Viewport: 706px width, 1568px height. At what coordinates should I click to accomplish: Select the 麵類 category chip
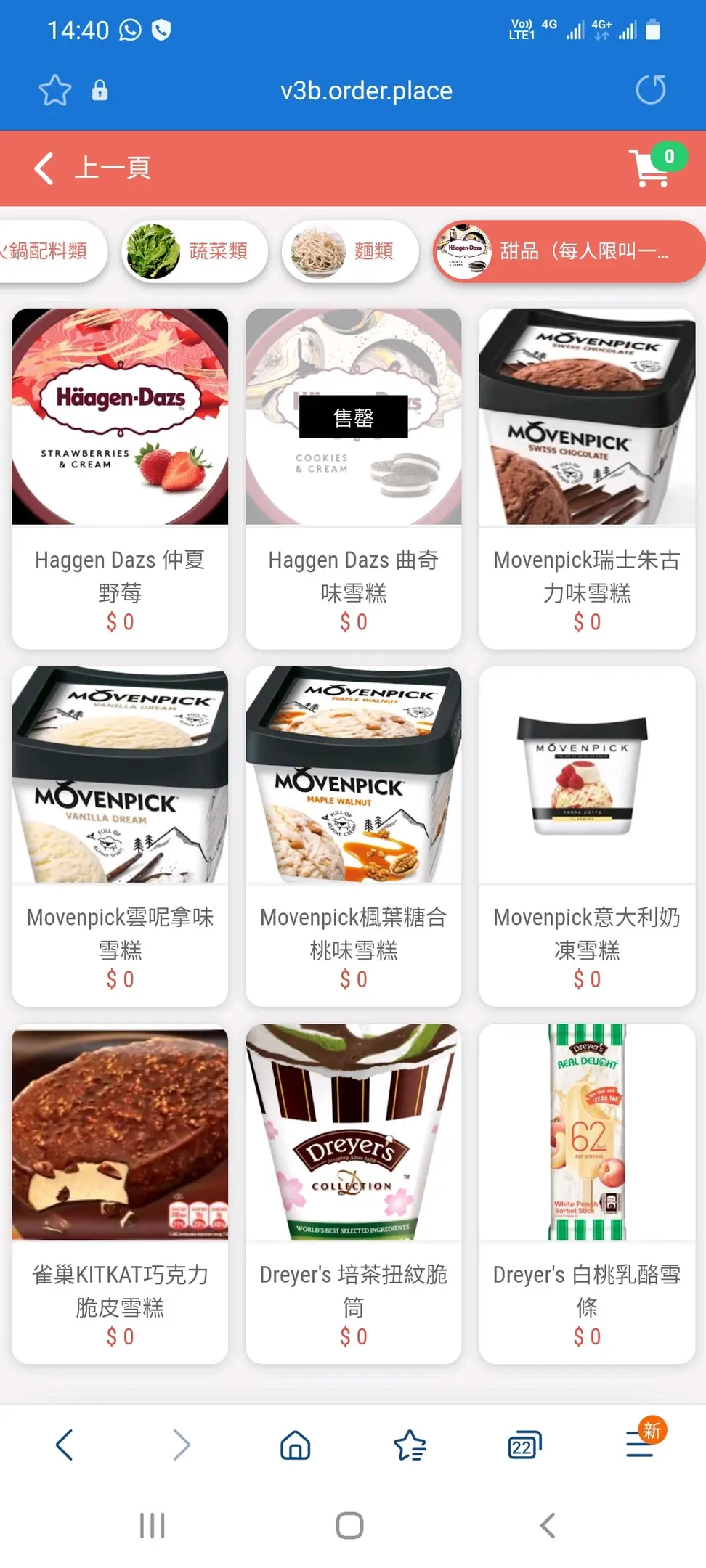(350, 251)
